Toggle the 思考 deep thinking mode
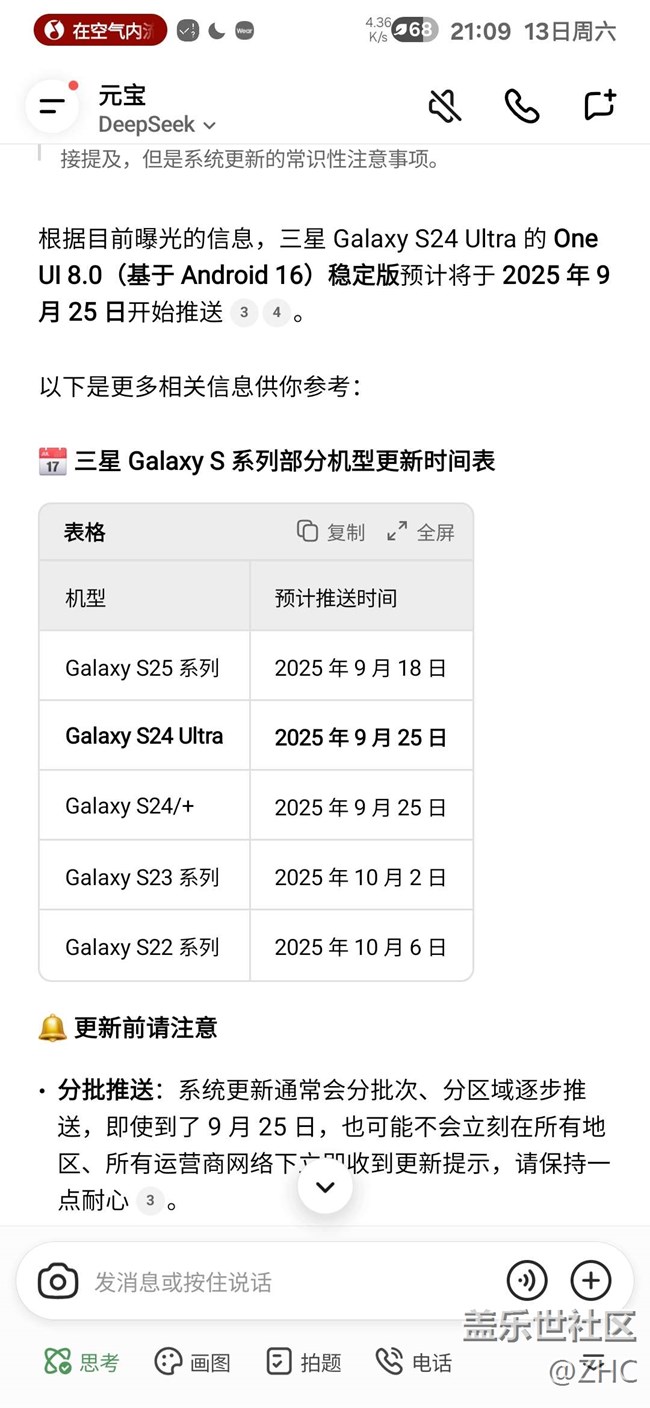 [82, 1362]
